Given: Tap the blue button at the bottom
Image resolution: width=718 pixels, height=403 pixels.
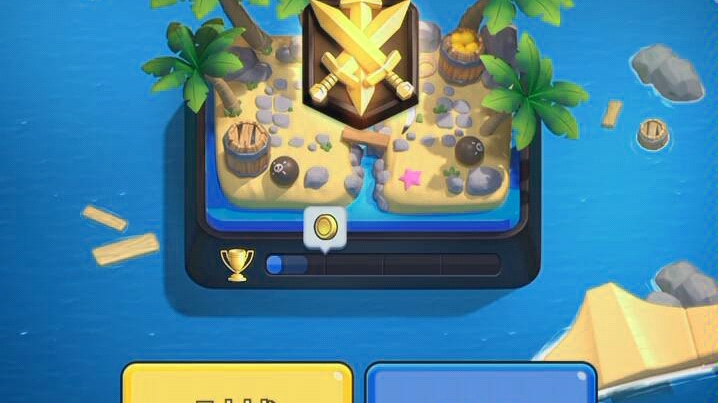Looking at the screenshot, I should (480, 385).
